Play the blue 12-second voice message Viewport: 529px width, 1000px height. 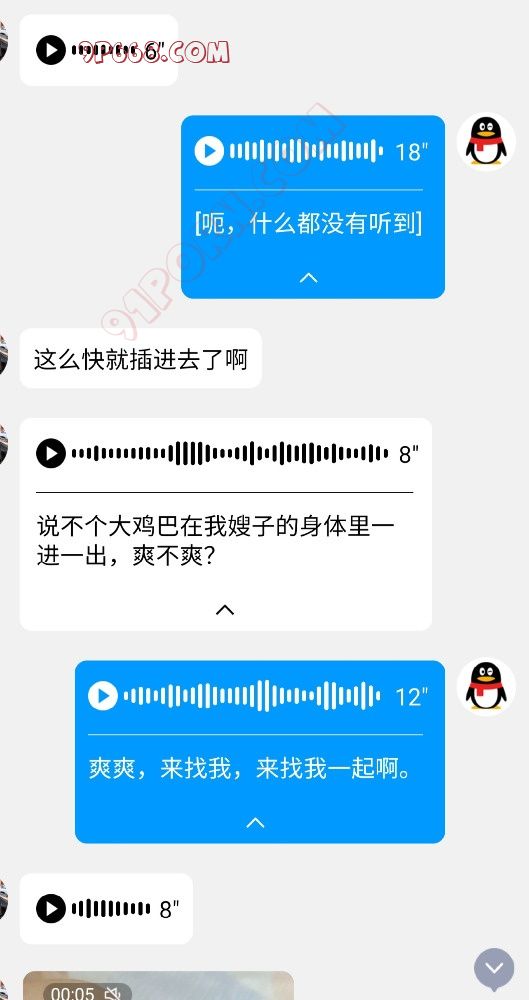tap(103, 696)
